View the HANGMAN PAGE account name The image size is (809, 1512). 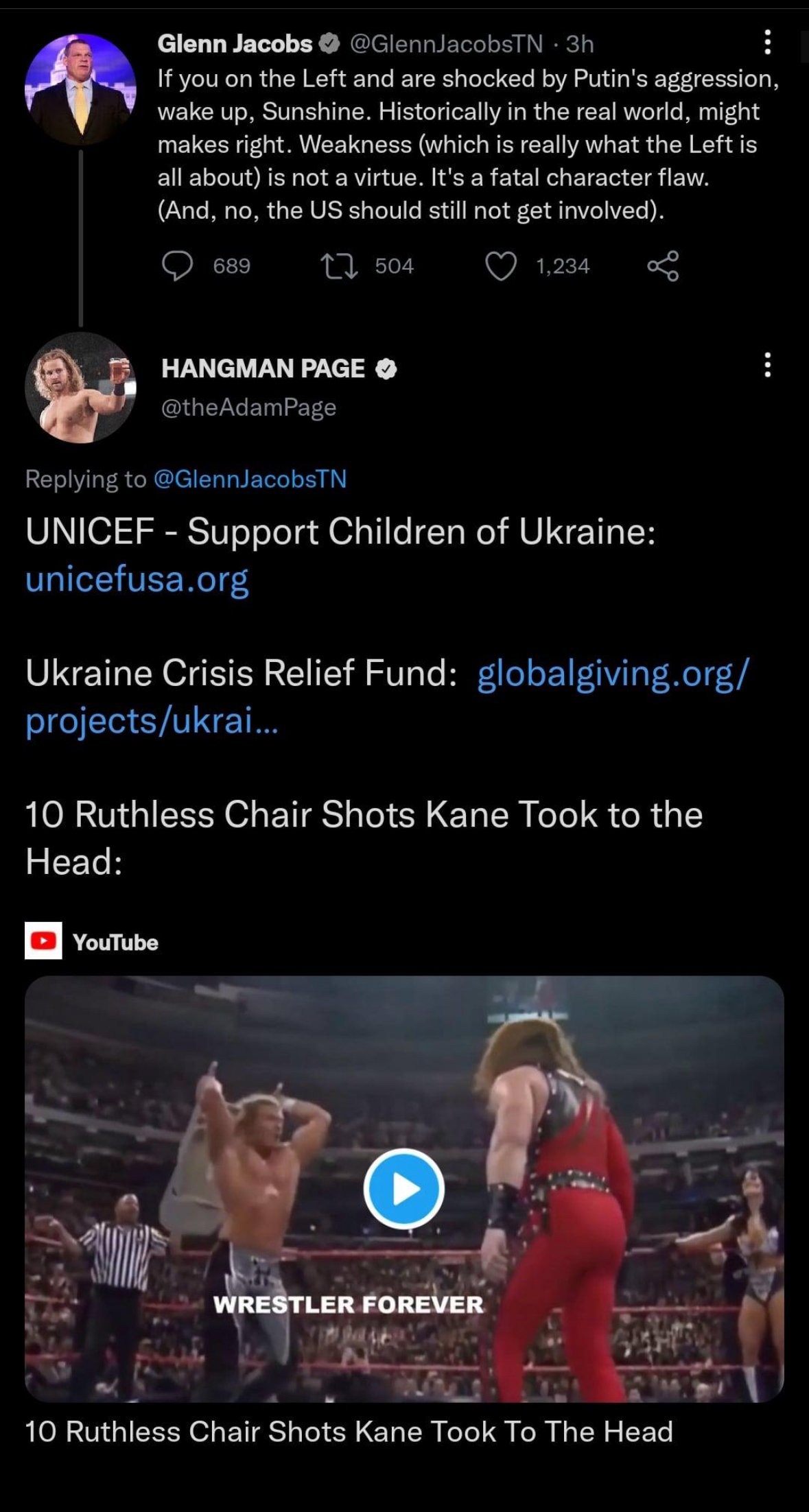click(263, 368)
